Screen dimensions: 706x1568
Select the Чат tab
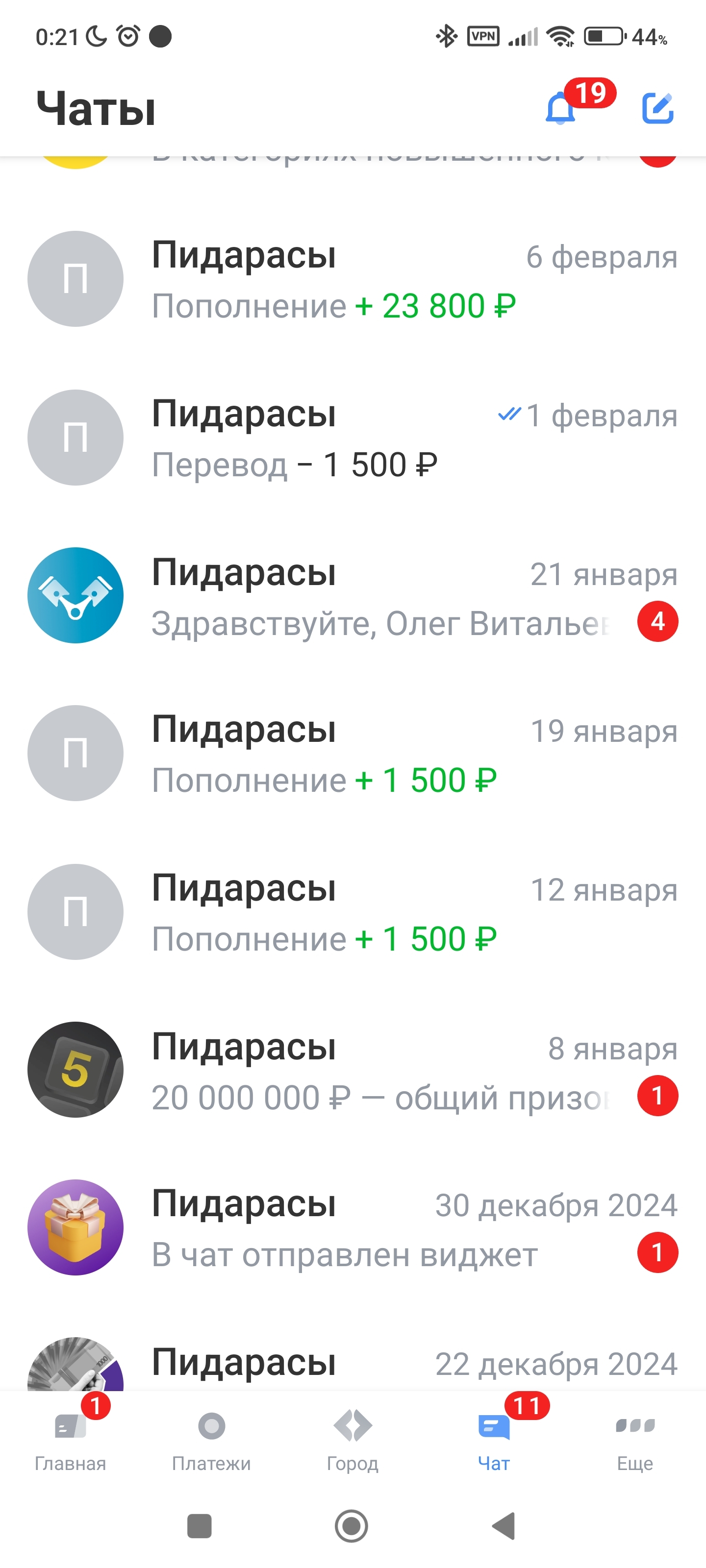[x=493, y=1440]
